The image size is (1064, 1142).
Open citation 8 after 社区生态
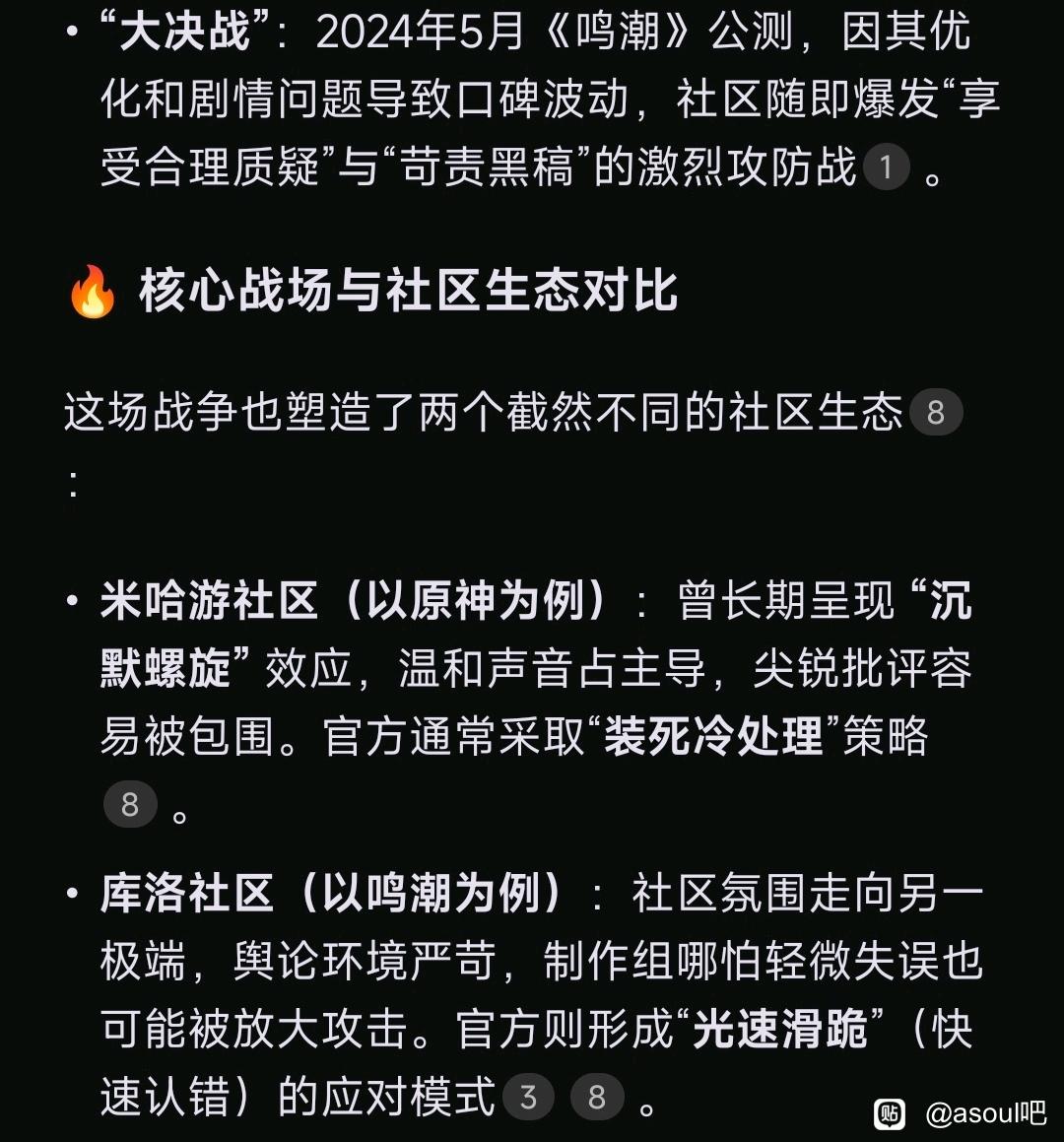(x=936, y=412)
